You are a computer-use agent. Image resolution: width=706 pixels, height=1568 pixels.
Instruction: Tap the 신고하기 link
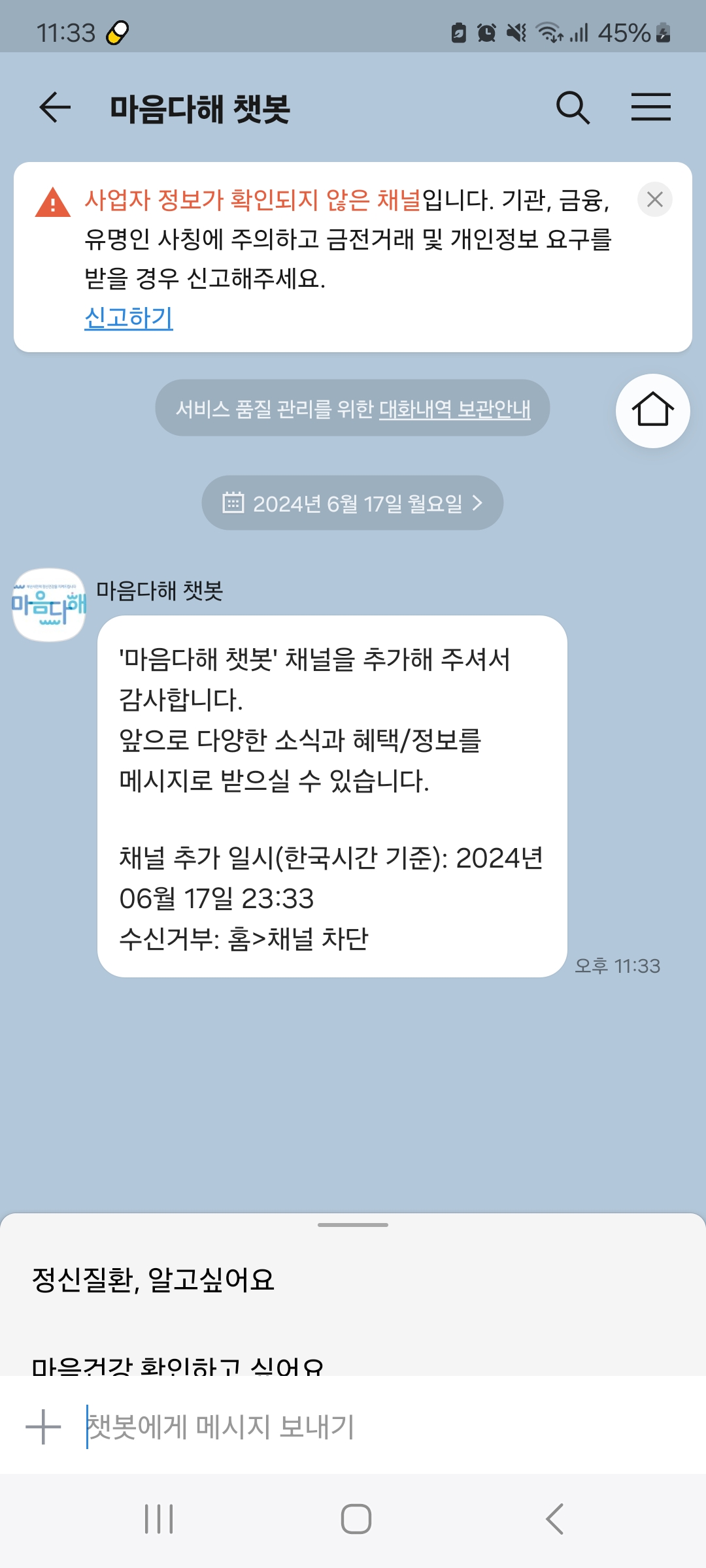point(129,318)
